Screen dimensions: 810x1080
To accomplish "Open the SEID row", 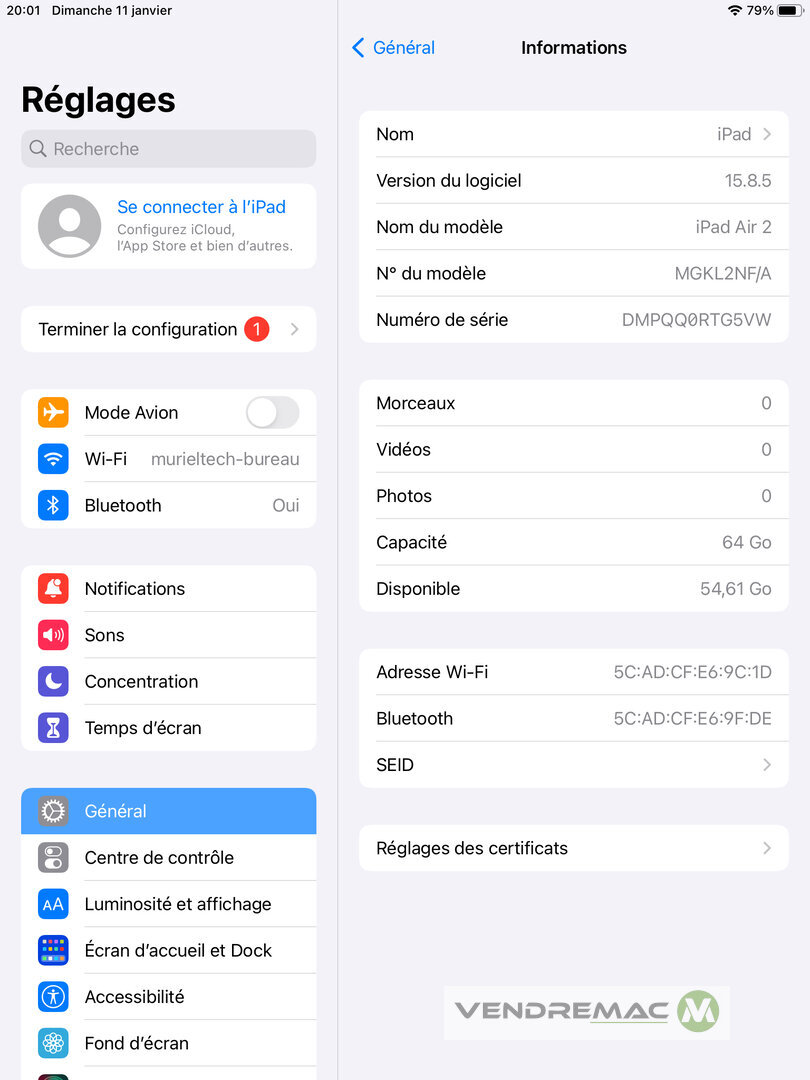I will tap(573, 765).
